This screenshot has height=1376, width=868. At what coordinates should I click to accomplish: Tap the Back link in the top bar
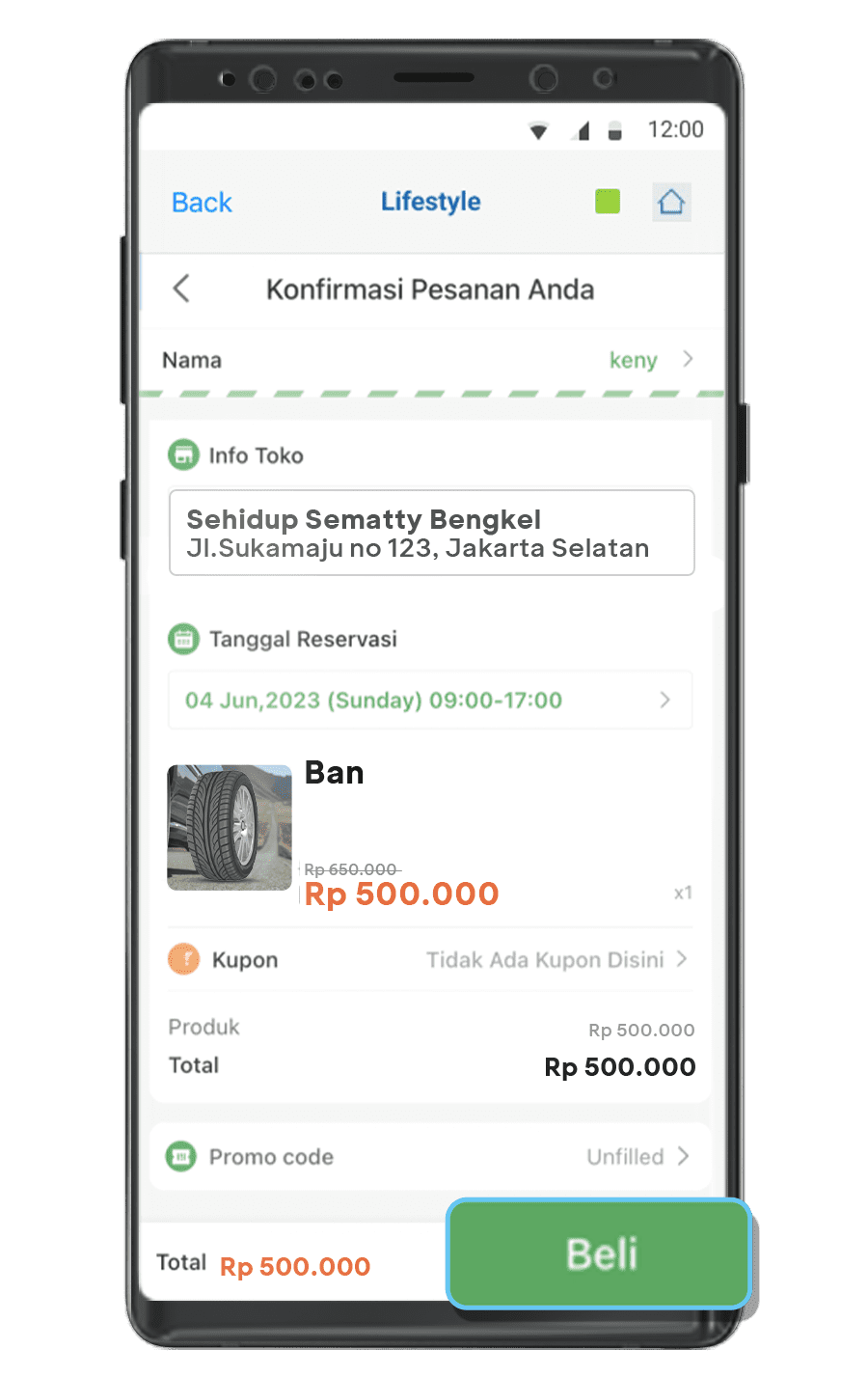[x=202, y=203]
